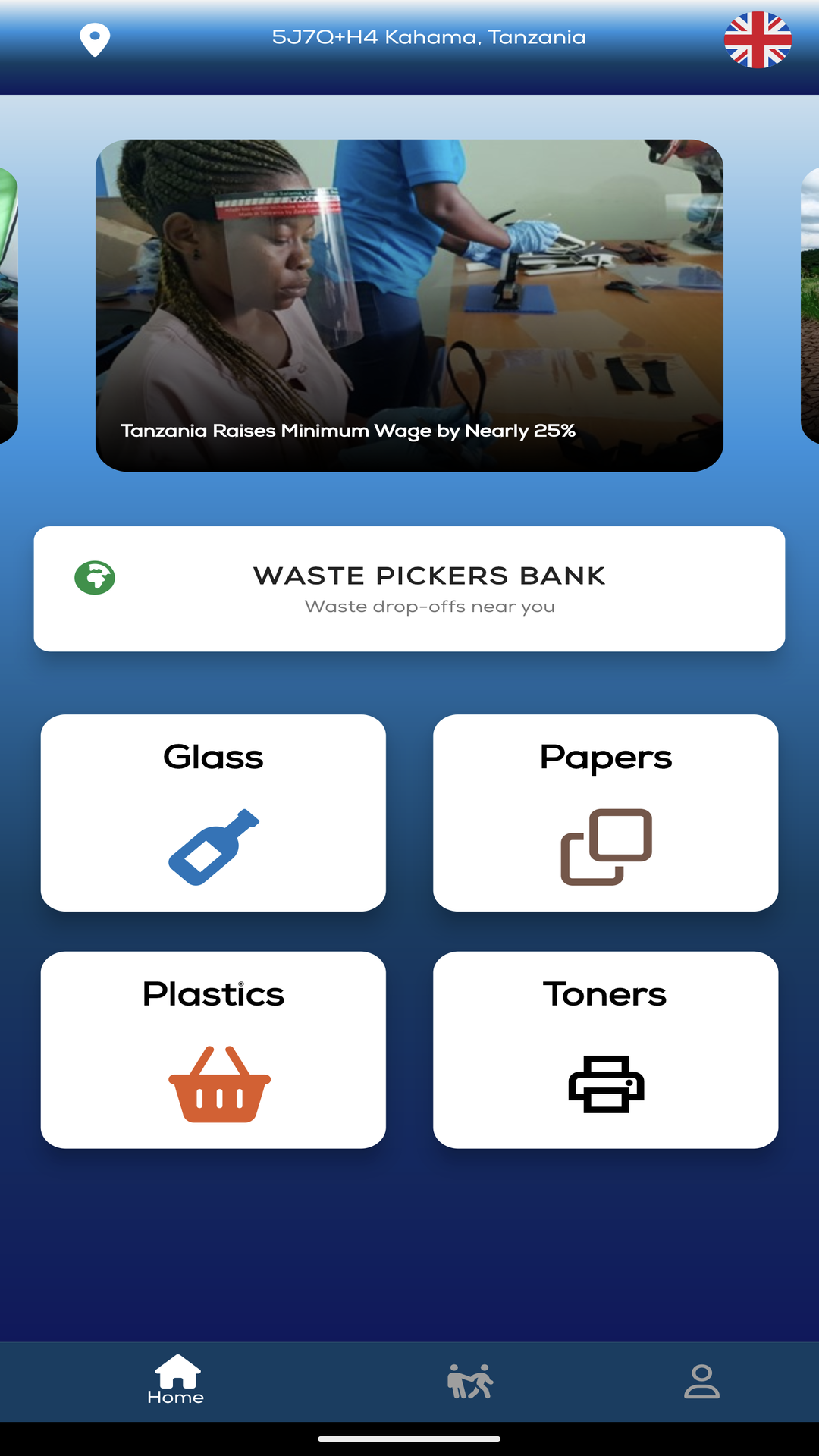819x1456 pixels.
Task: Open the Plastics category
Action: click(213, 1050)
